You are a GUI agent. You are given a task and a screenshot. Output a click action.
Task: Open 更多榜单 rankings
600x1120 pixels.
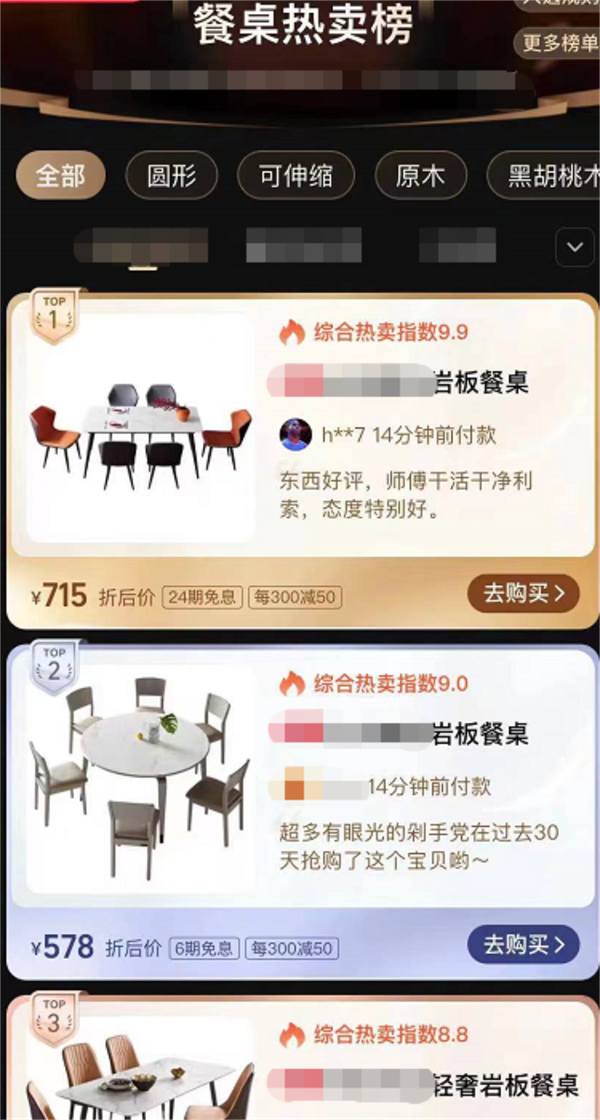pos(558,44)
